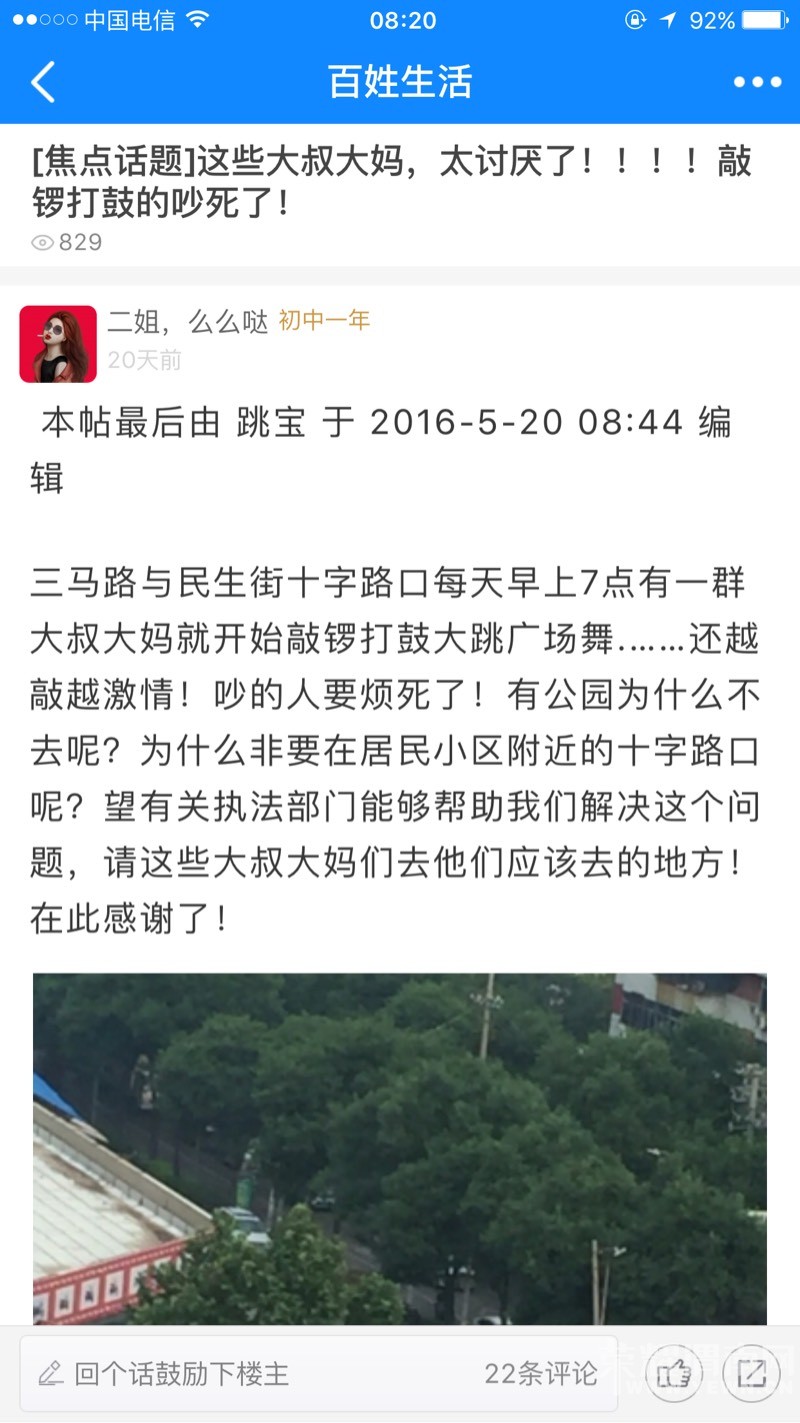Open the three-dot overflow menu

(757, 82)
